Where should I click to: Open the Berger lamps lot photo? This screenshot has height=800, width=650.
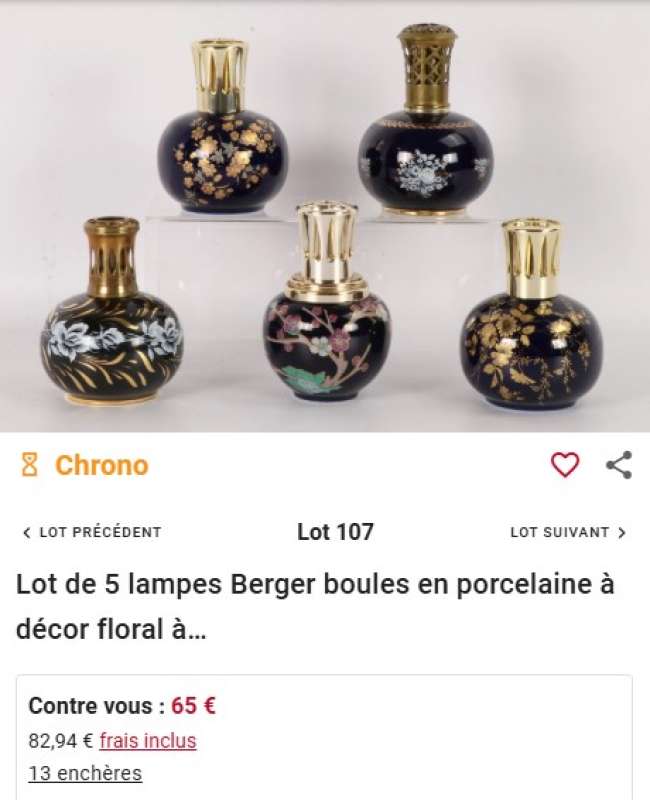point(325,218)
